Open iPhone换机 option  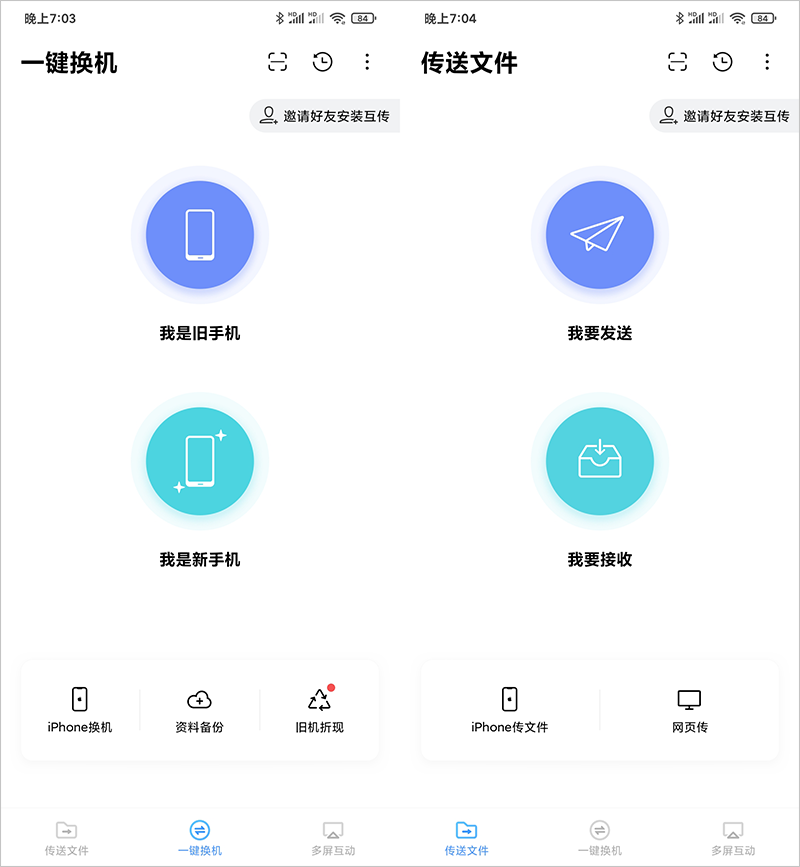click(80, 710)
